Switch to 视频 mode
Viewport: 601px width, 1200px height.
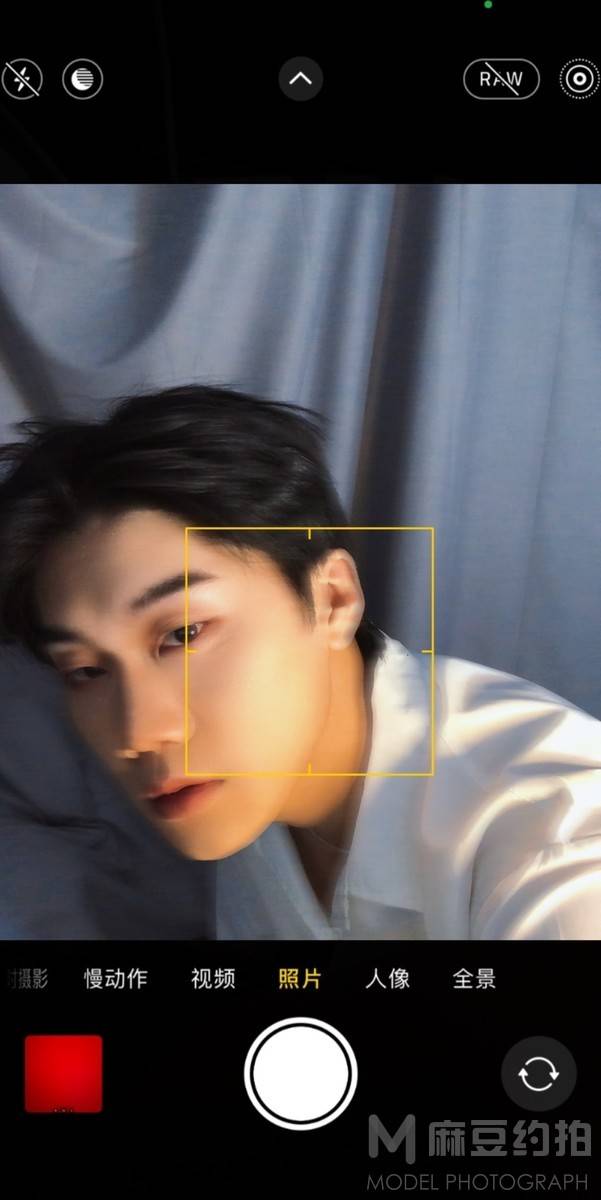pyautogui.click(x=213, y=978)
